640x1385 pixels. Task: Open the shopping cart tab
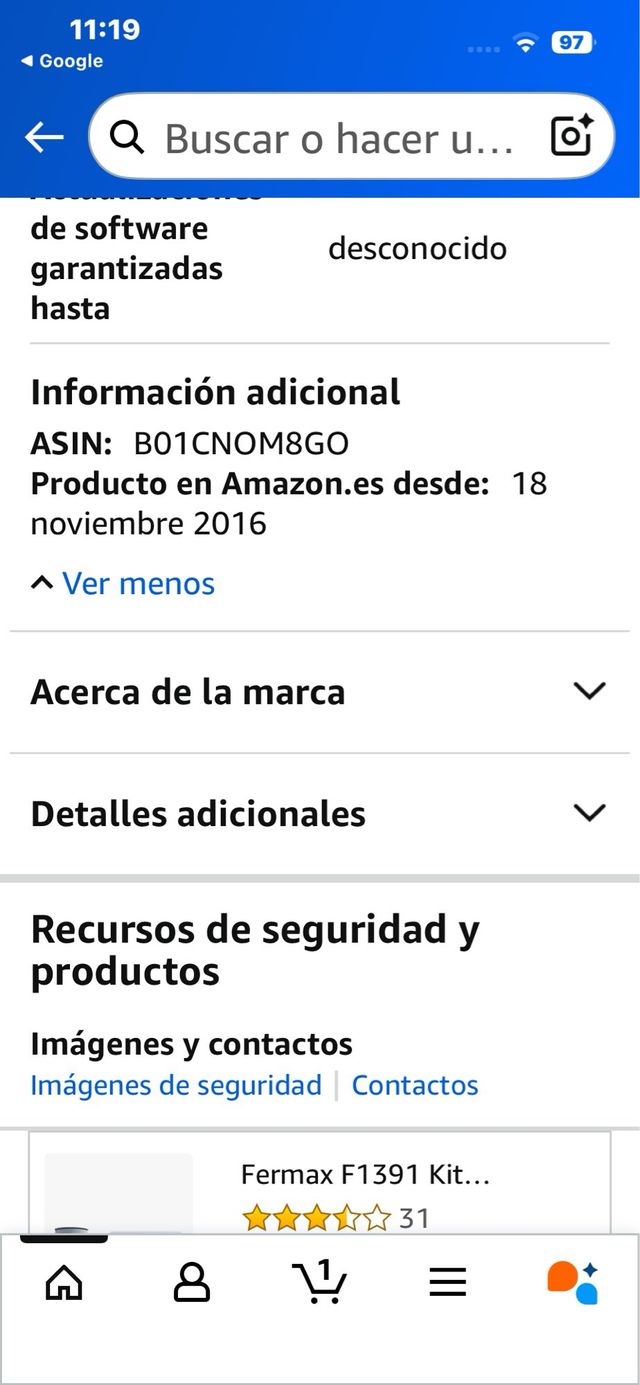coord(320,1282)
